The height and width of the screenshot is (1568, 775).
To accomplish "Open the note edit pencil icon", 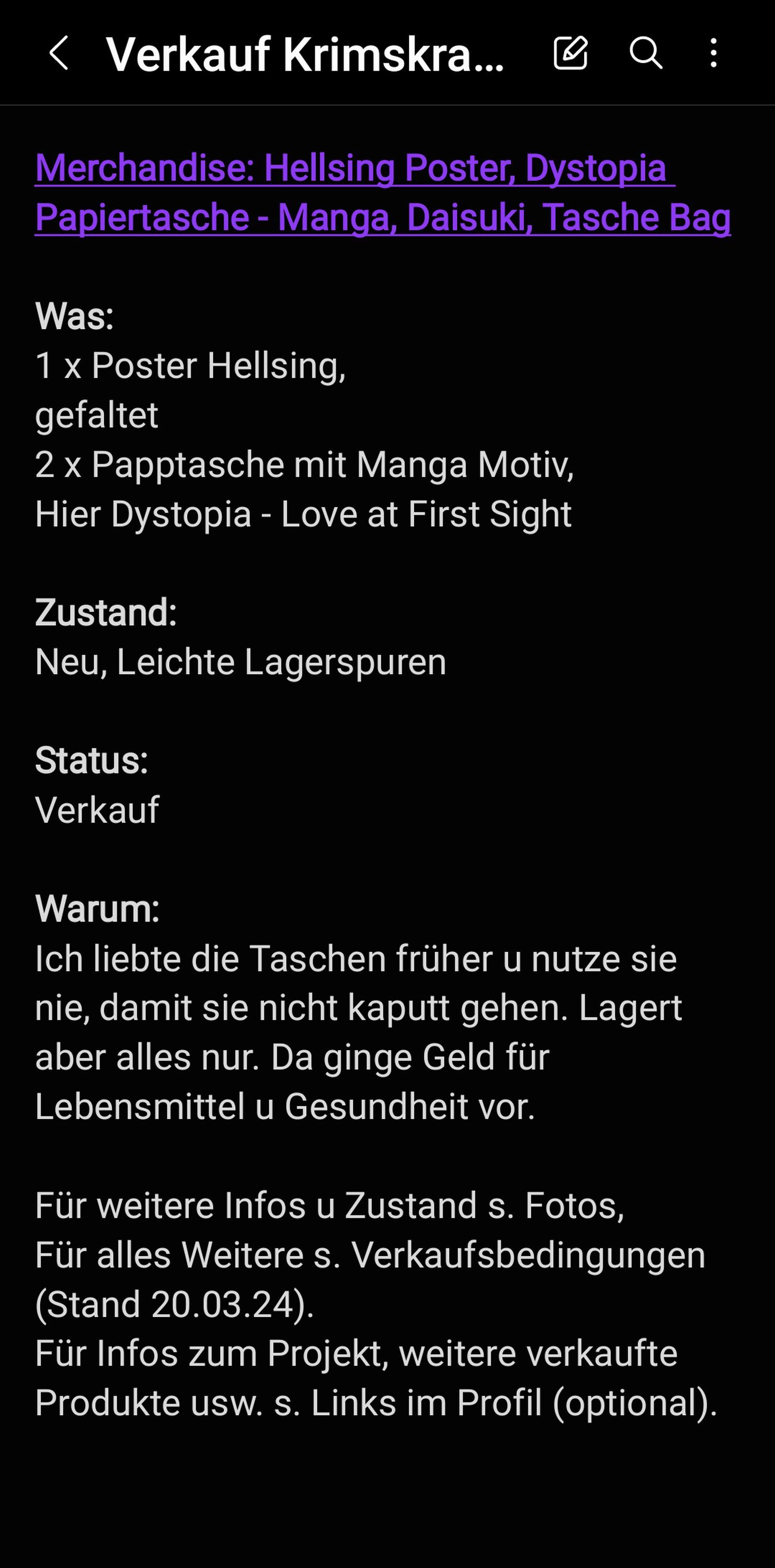I will coord(571,53).
